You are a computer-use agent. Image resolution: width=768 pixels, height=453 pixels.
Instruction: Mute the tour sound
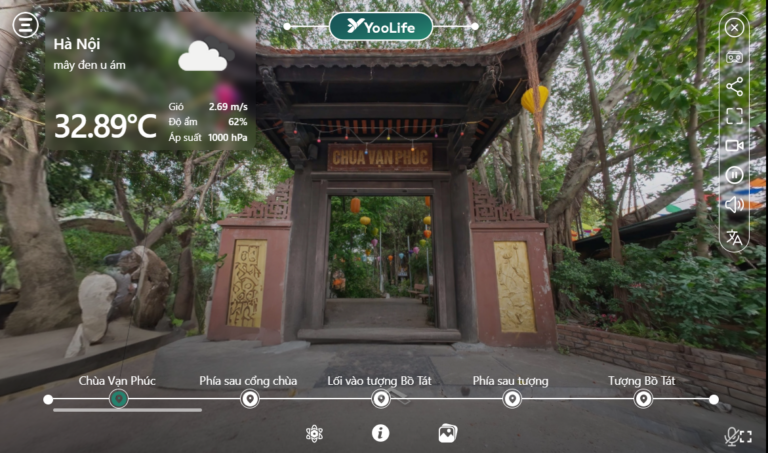[x=734, y=205]
